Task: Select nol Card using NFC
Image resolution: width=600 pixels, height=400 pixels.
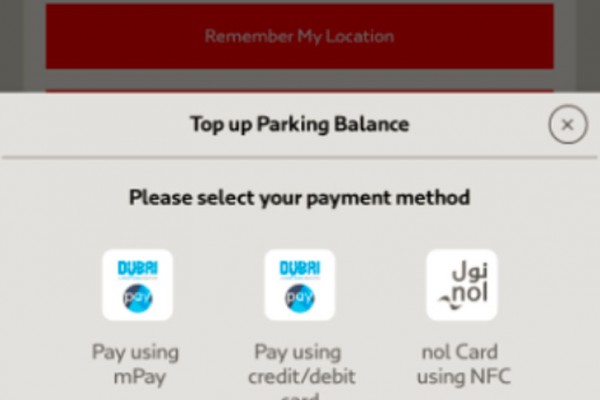Action: (461, 286)
